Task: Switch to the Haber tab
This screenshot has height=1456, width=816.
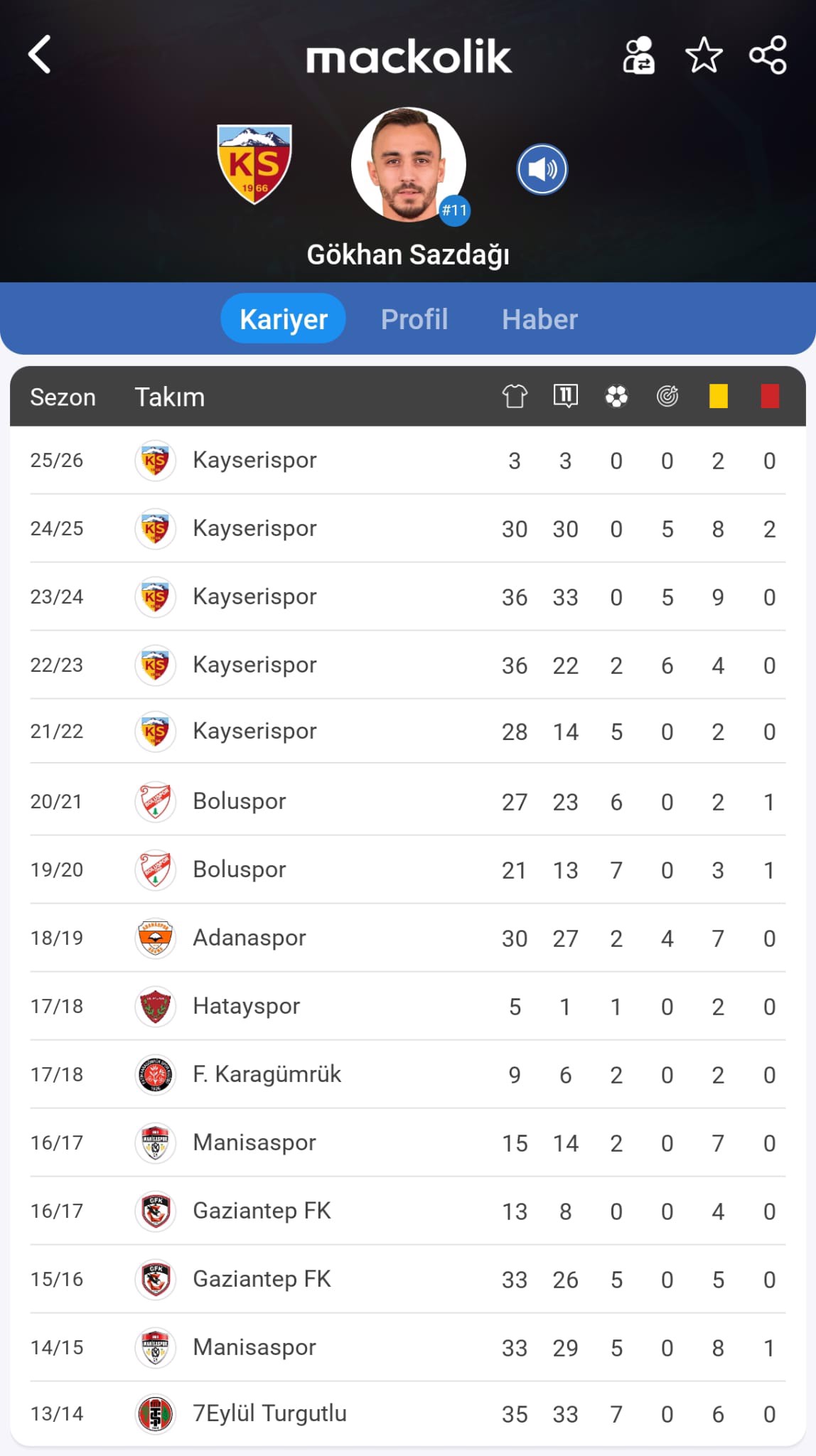Action: [x=539, y=319]
